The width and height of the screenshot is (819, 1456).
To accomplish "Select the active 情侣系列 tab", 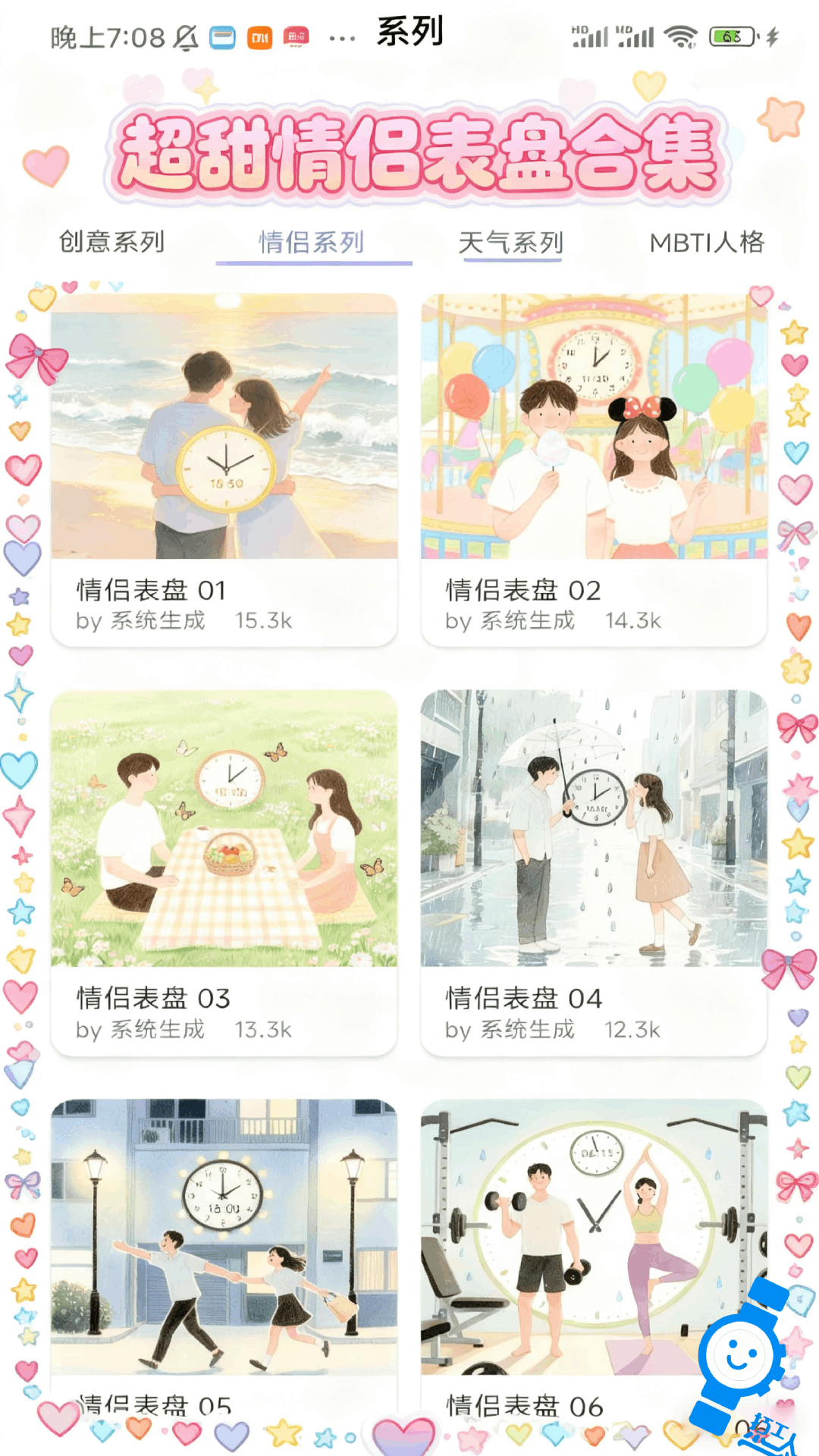I will click(311, 243).
